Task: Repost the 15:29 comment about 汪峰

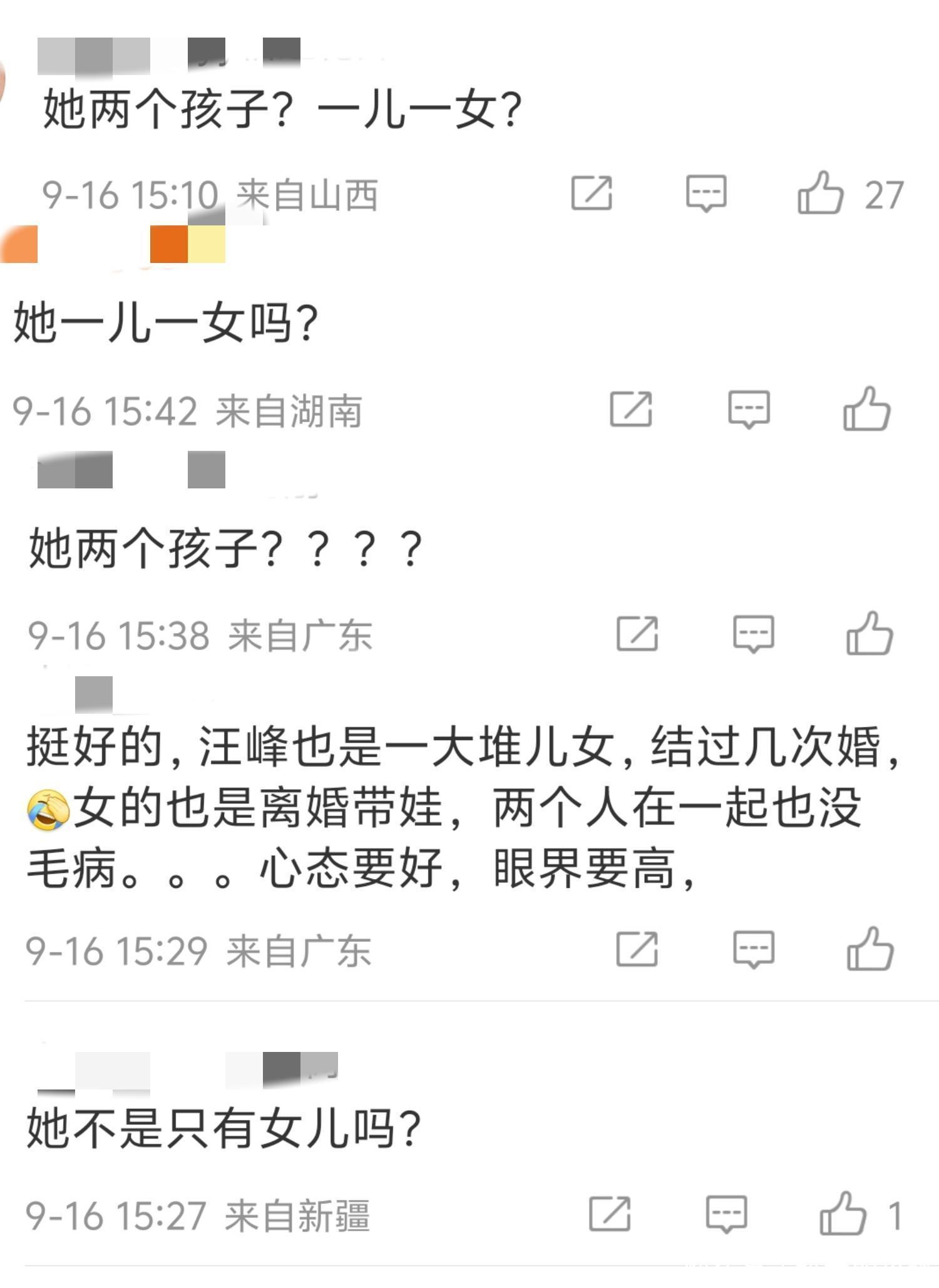Action: point(637,949)
